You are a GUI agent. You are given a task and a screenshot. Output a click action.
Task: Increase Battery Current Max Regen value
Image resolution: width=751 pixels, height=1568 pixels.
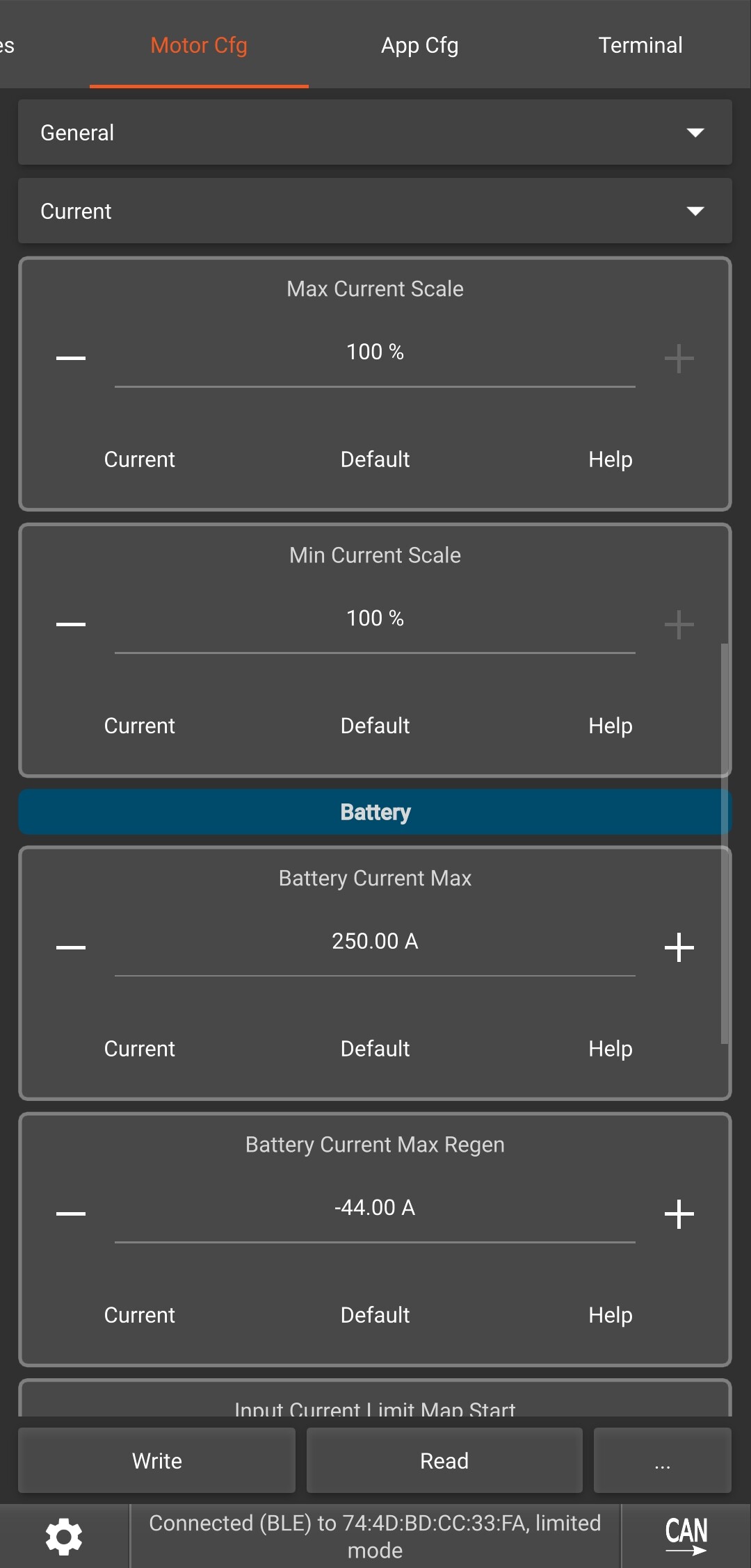tap(679, 1214)
